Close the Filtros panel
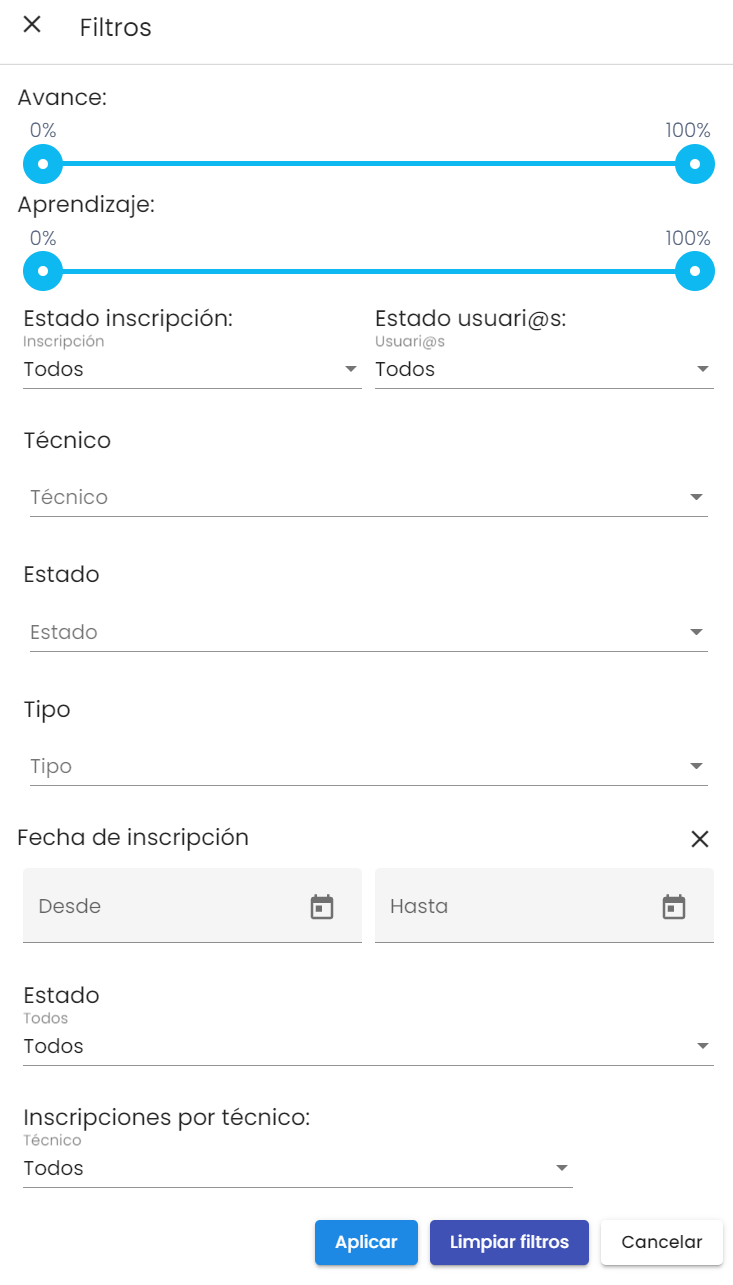The height and width of the screenshot is (1285, 733). [x=32, y=25]
